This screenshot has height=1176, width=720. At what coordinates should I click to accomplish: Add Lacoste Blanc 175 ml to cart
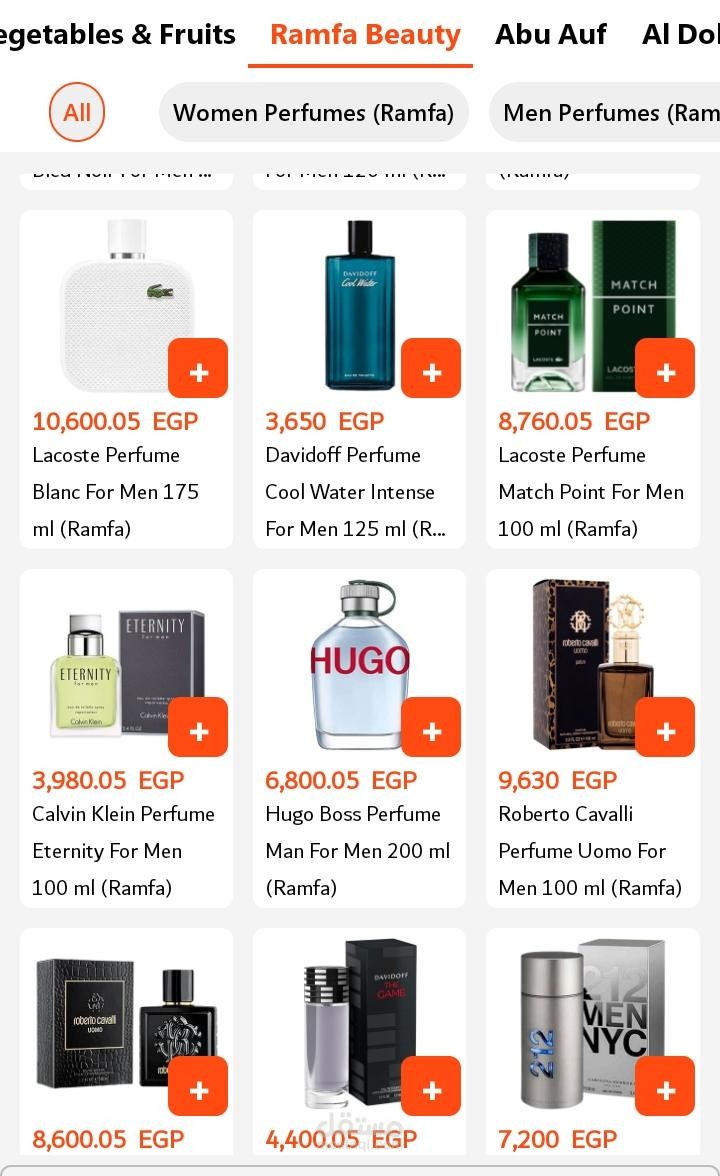pos(198,368)
